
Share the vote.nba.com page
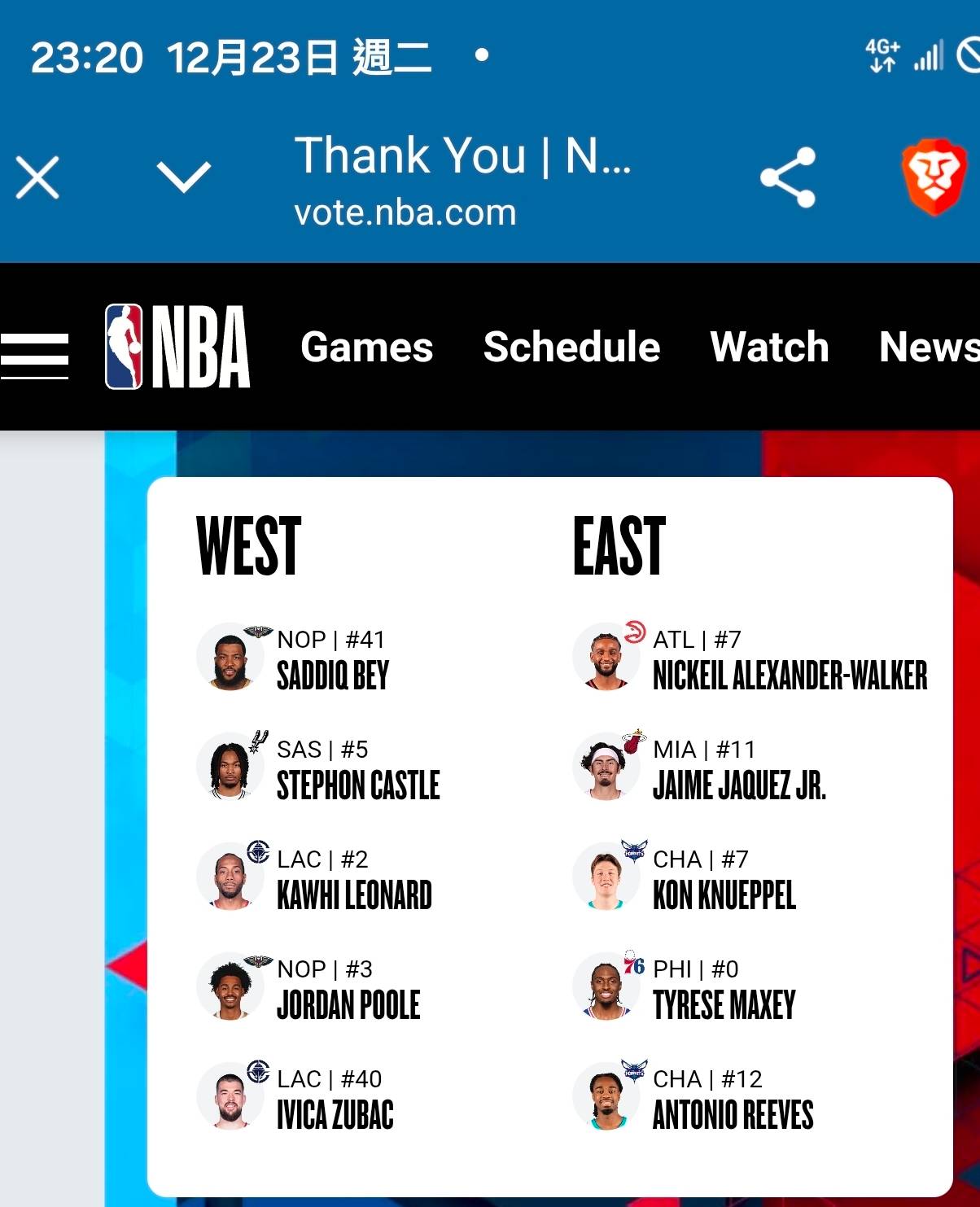point(787,177)
